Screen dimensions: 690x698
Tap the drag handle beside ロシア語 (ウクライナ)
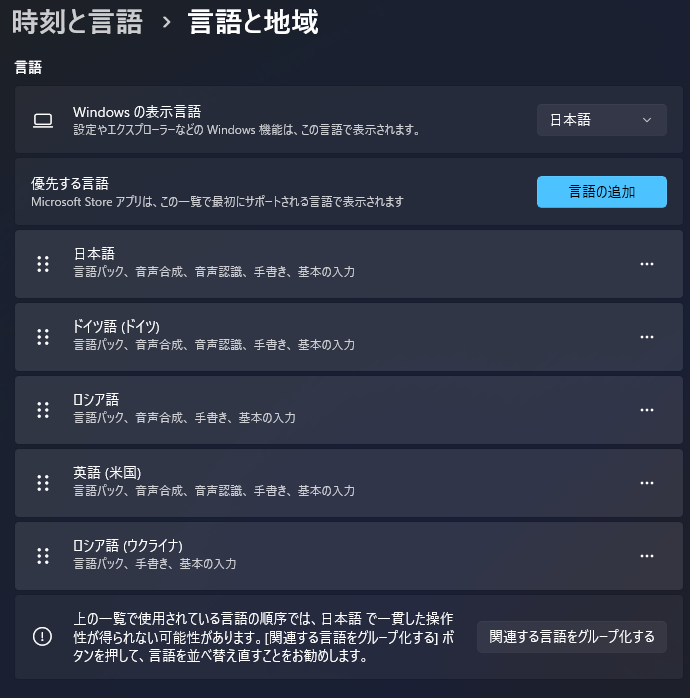pyautogui.click(x=43, y=556)
